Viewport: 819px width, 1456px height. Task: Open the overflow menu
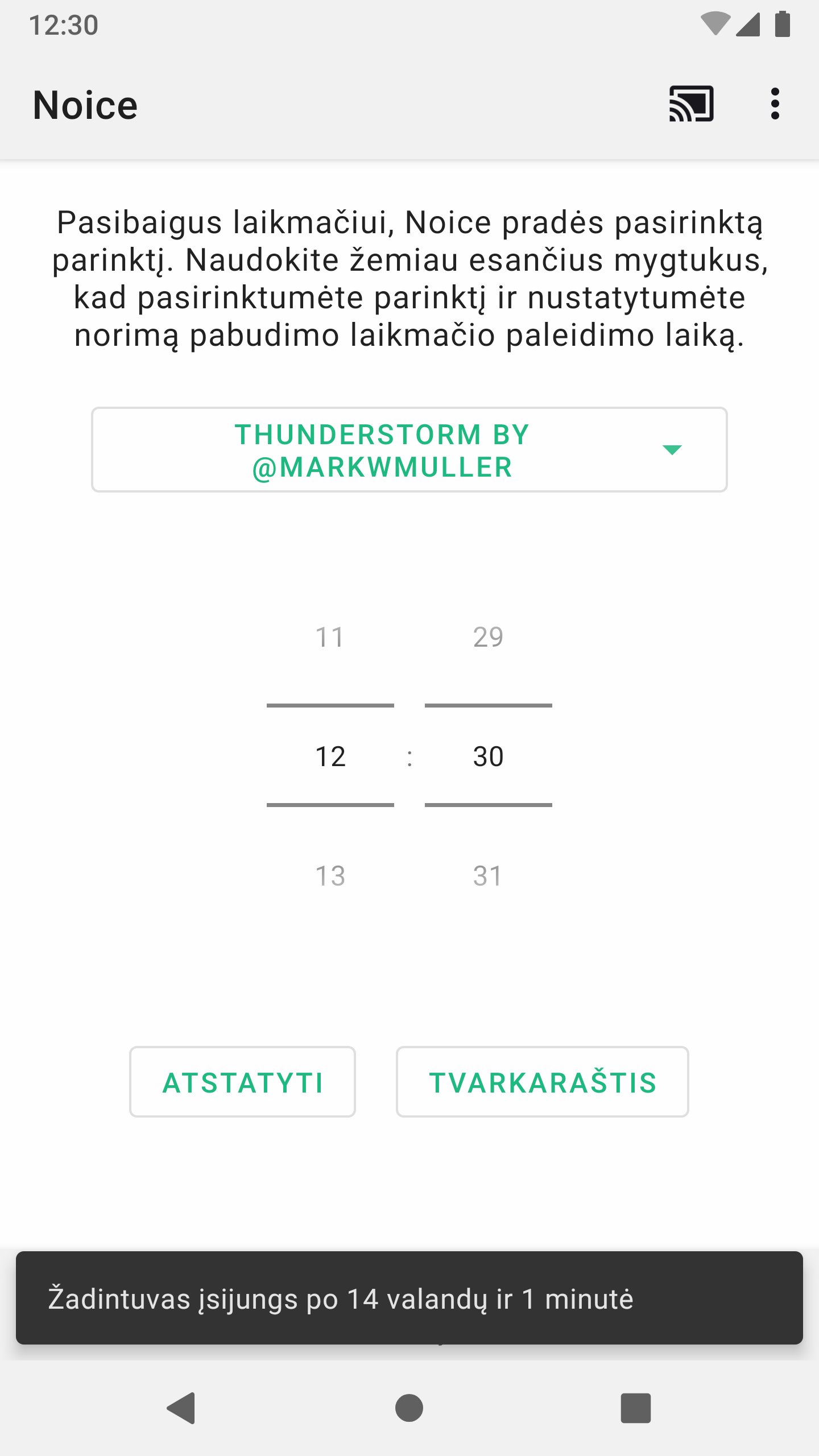[x=775, y=104]
